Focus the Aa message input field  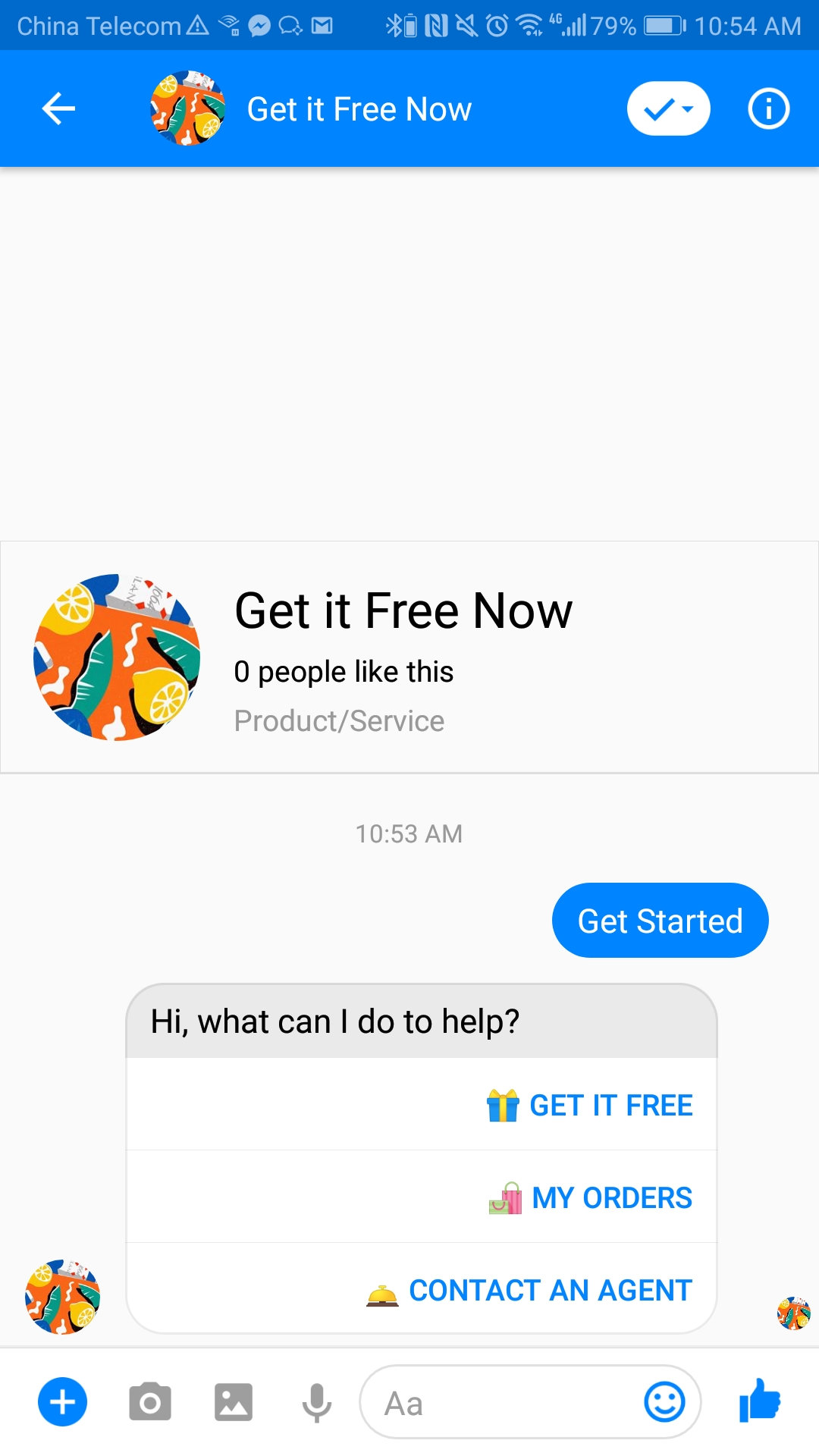pyautogui.click(x=500, y=1403)
